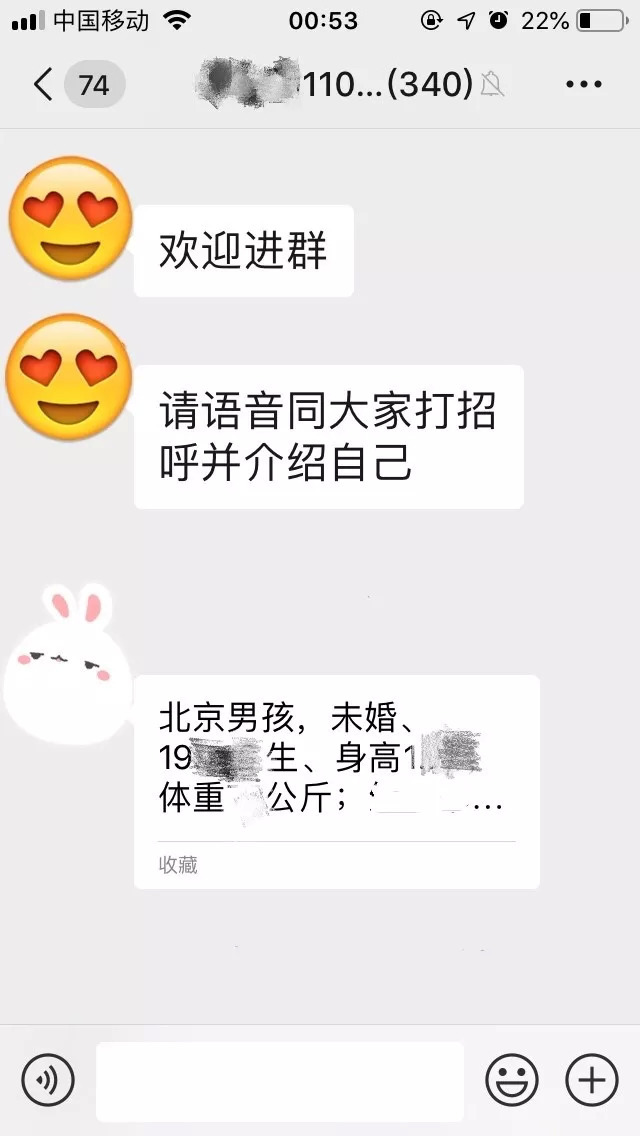This screenshot has height=1136, width=640.
Task: Open profile of sender of 欢迎进群
Action: coord(68,218)
